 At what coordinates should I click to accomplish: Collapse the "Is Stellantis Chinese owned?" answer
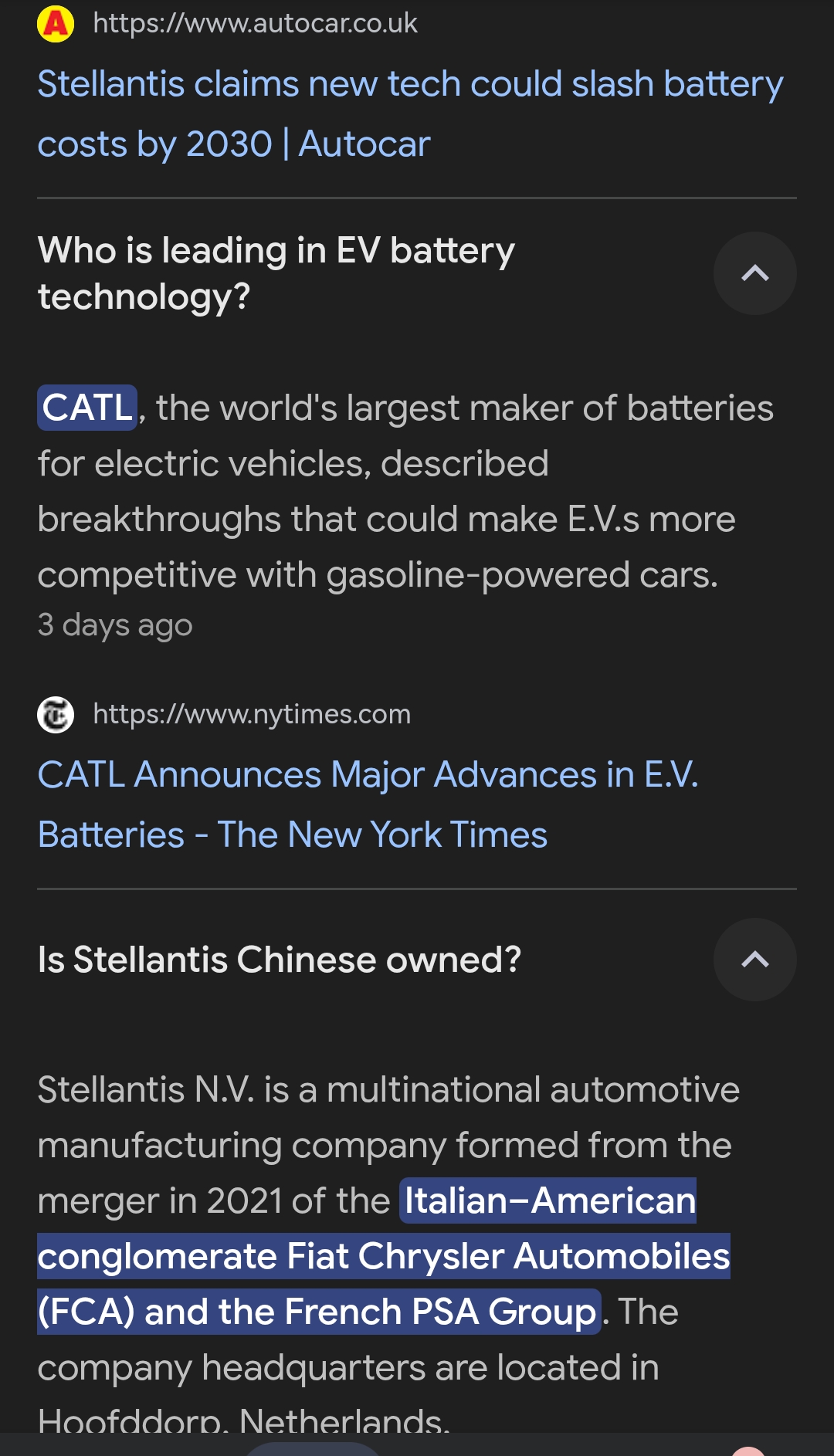(754, 960)
